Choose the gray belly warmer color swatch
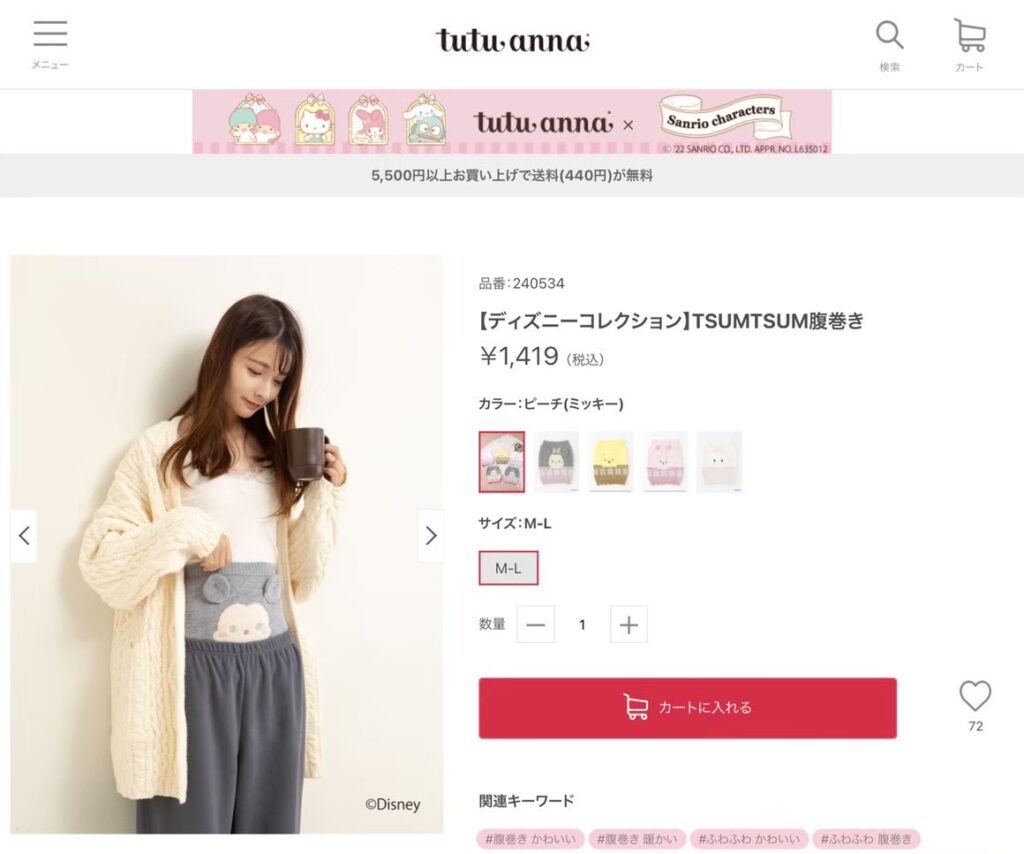 (x=556, y=461)
